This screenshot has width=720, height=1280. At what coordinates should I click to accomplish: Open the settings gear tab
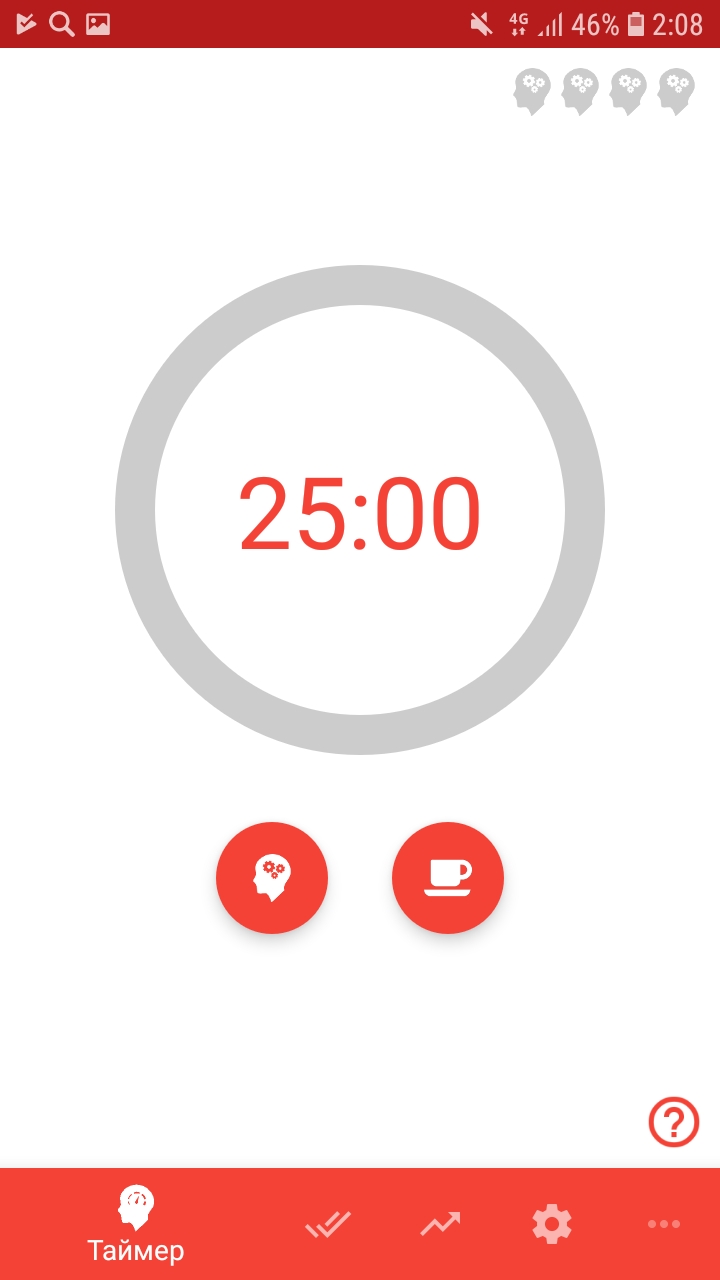pyautogui.click(x=552, y=1224)
